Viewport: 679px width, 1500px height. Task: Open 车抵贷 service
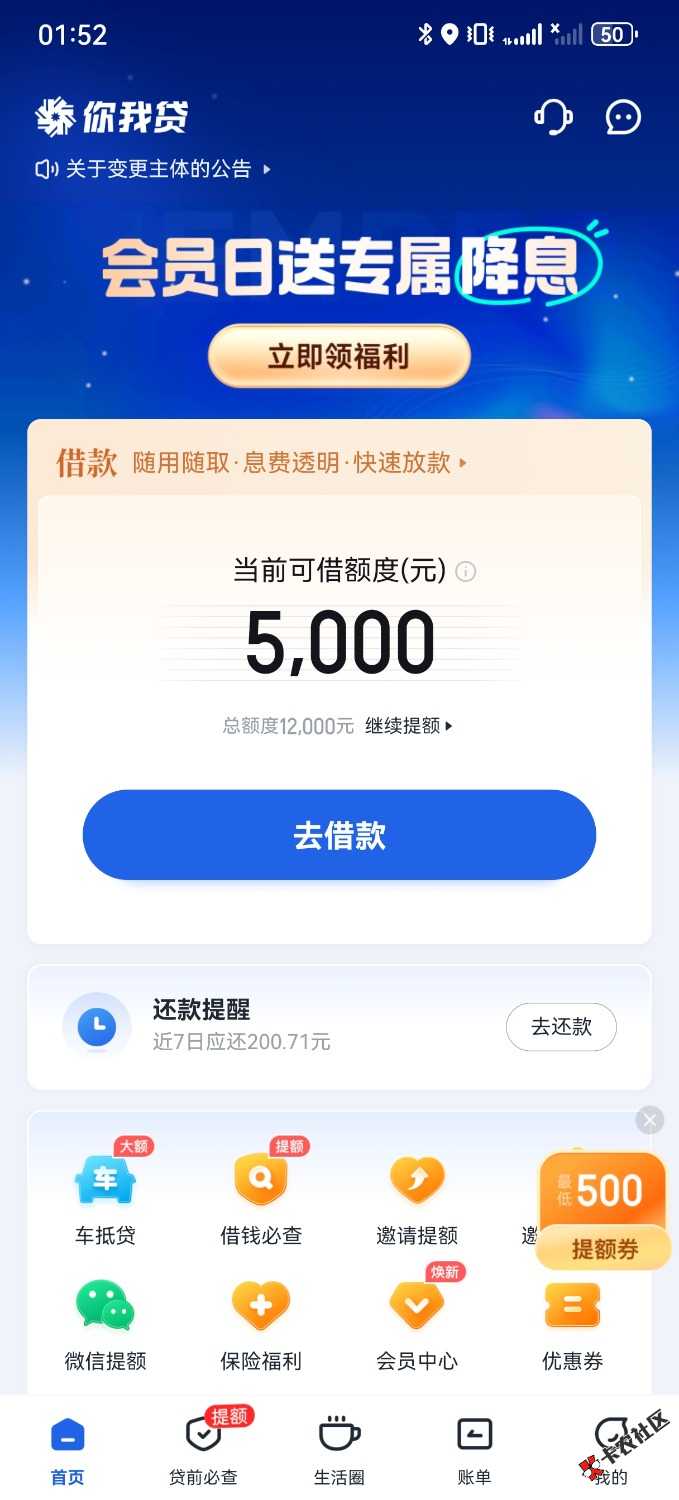coord(105,1196)
